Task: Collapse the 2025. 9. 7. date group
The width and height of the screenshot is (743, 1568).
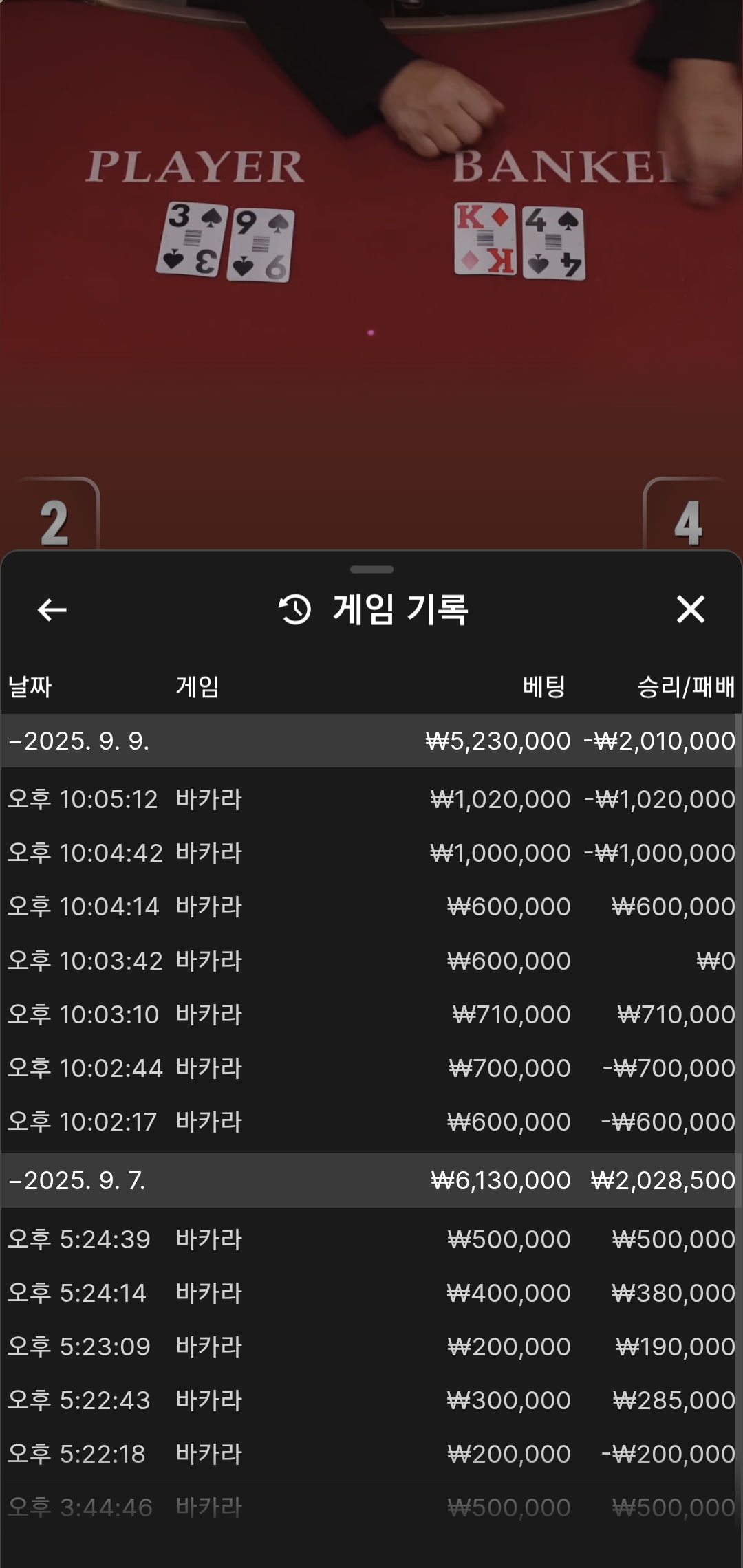Action: point(77,1180)
